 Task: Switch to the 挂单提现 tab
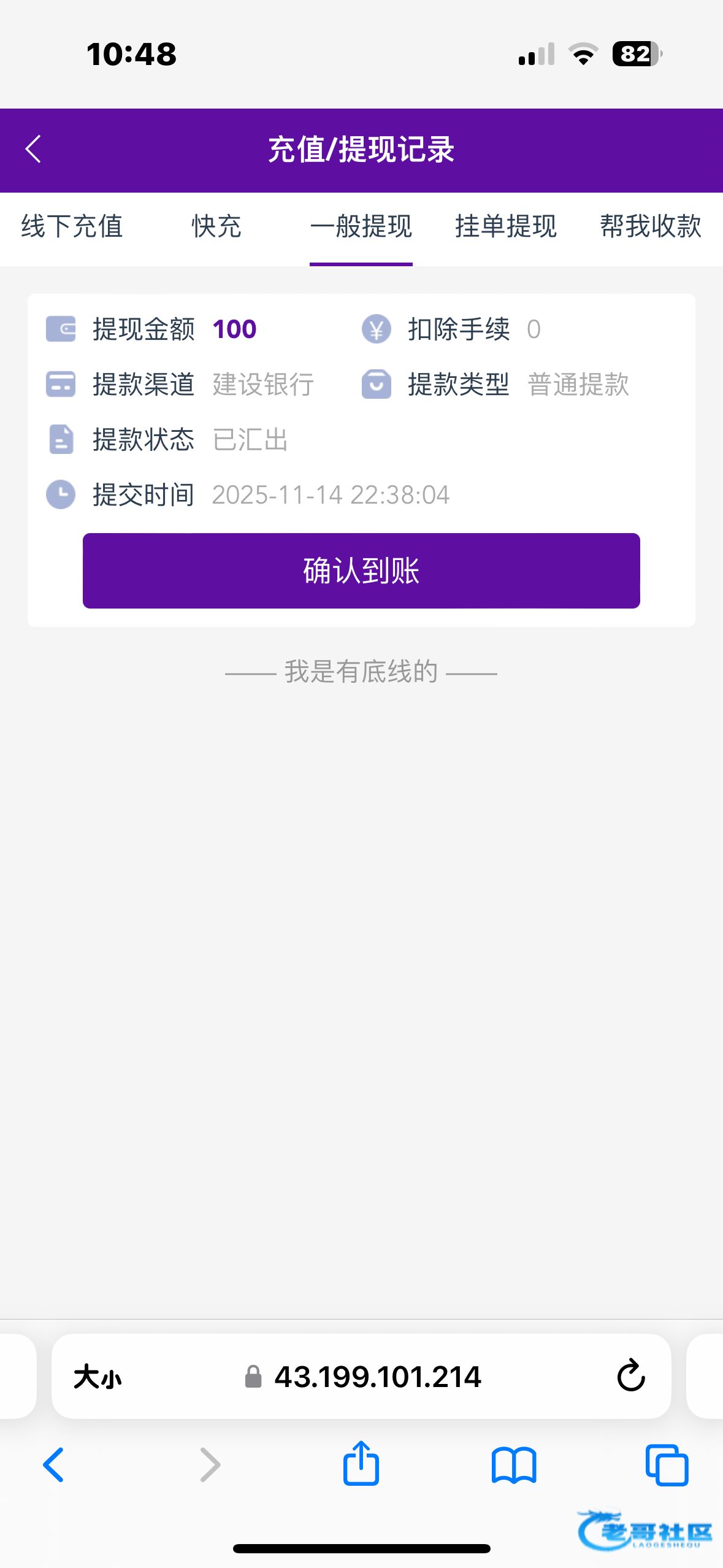coord(506,226)
